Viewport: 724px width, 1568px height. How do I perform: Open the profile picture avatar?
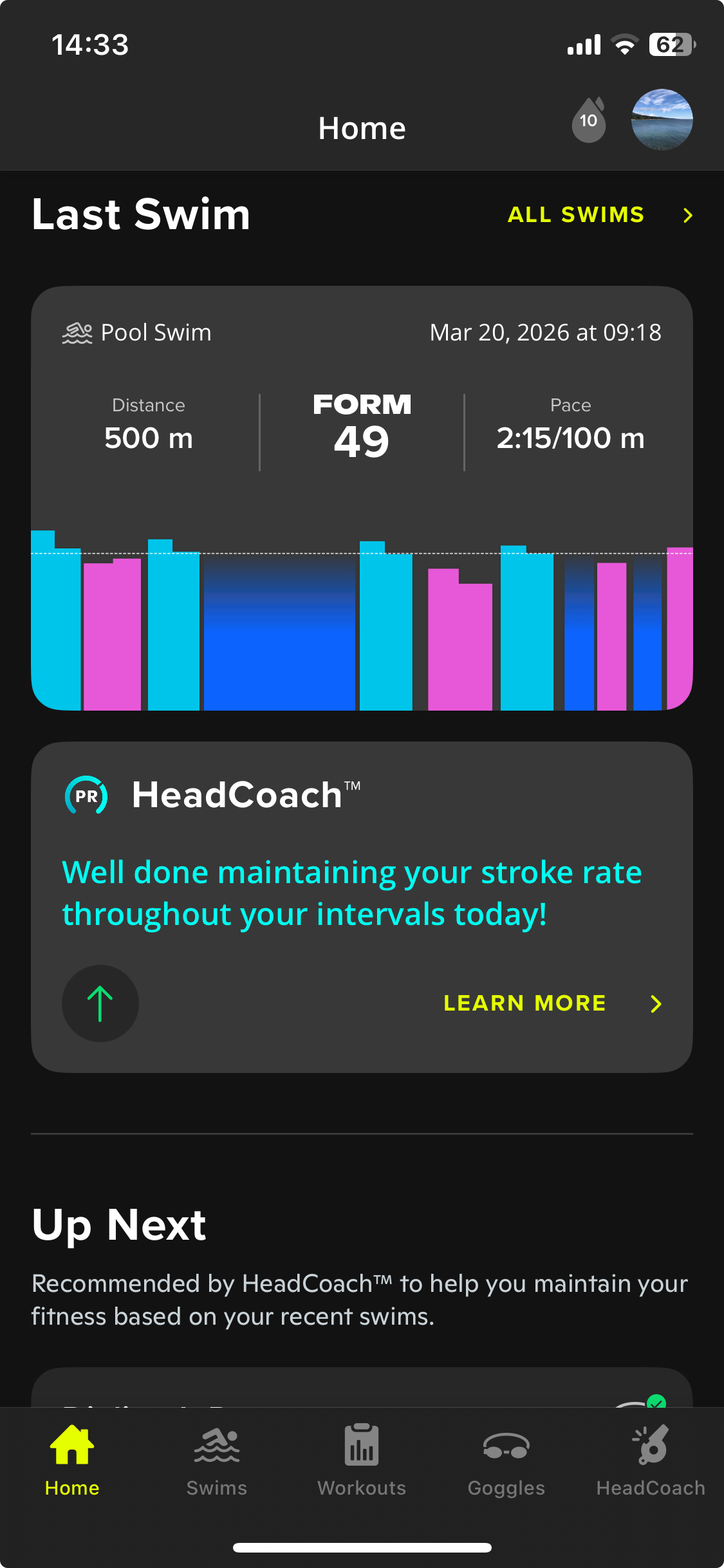pos(662,120)
